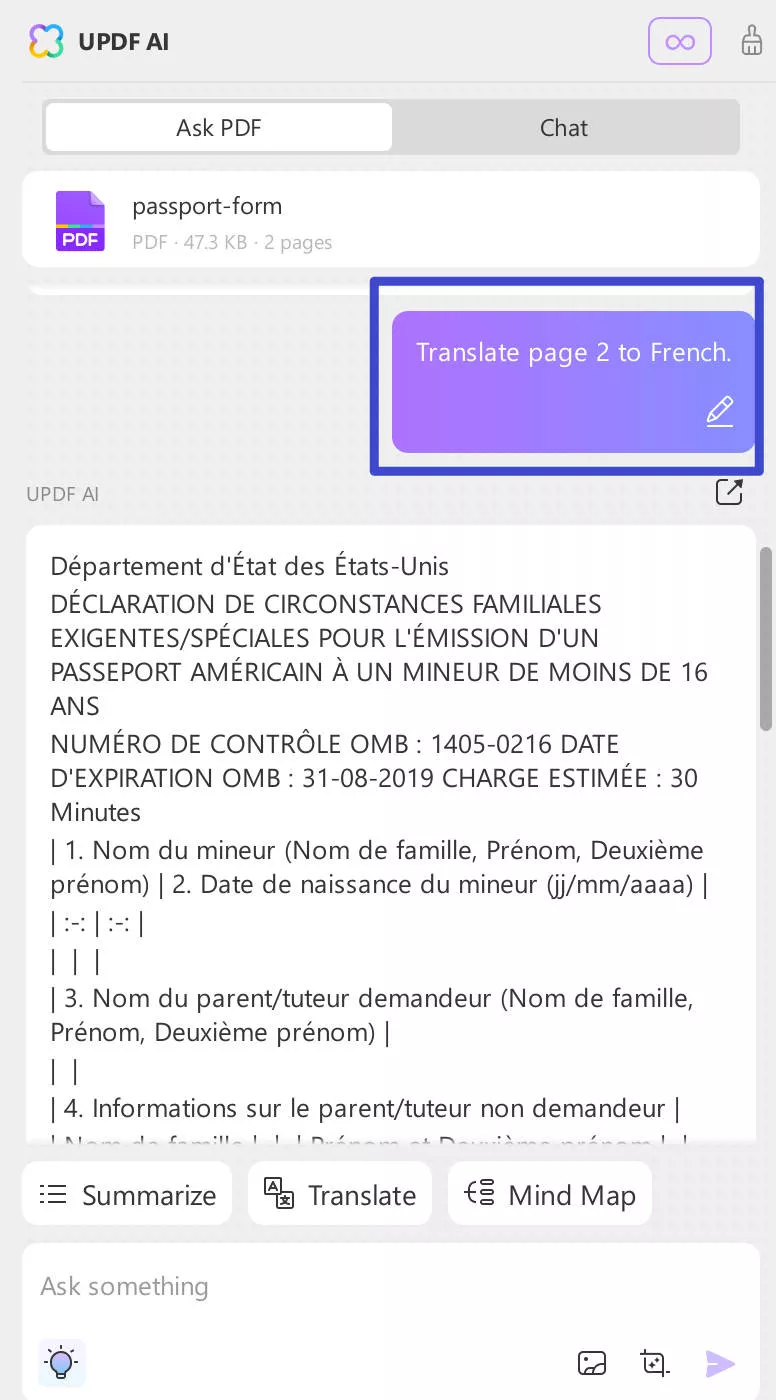The width and height of the screenshot is (776, 1400).
Task: Click the infinity unlimited badge at top right
Action: [680, 41]
